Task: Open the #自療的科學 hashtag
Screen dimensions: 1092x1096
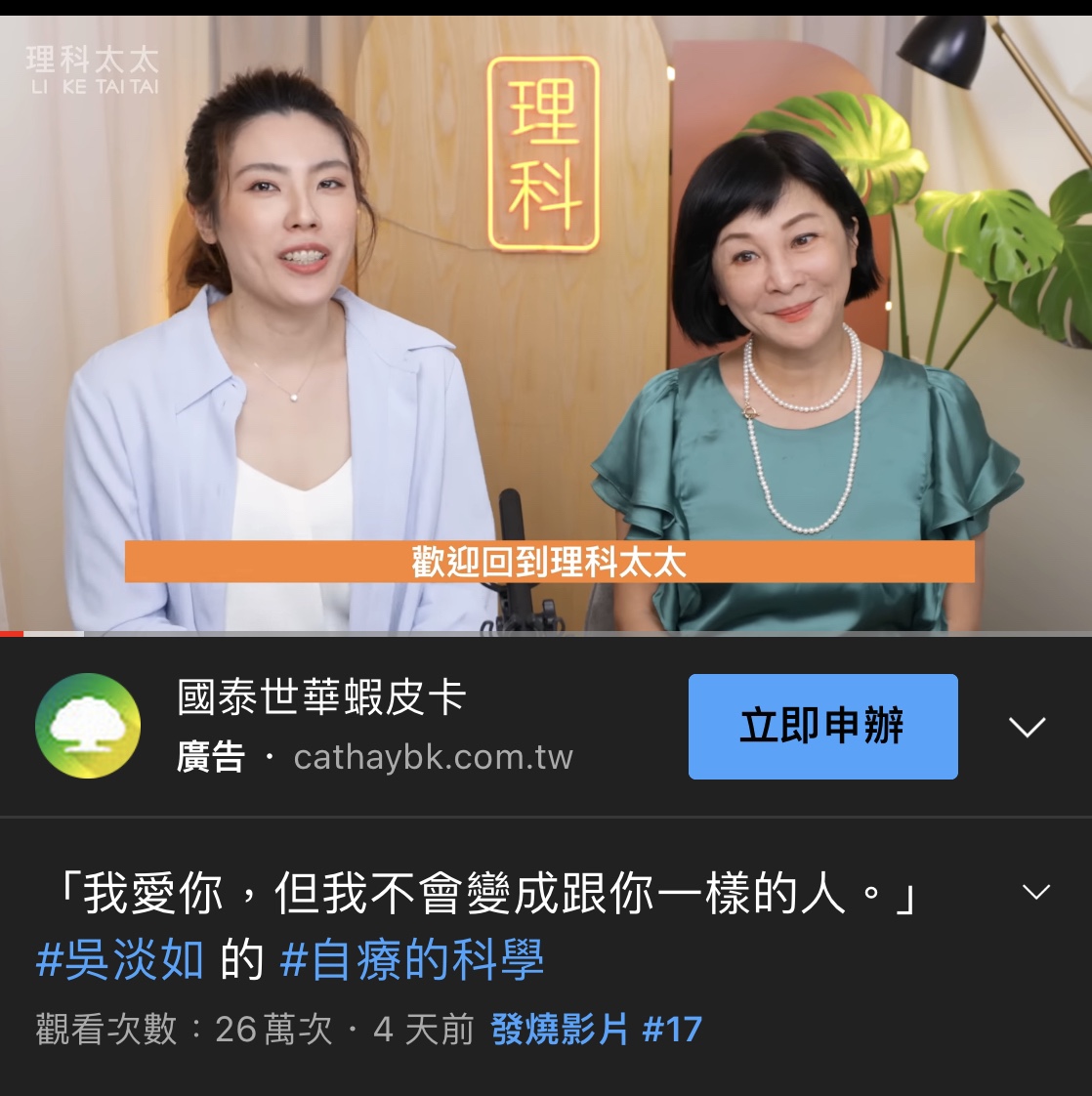Action: point(411,960)
